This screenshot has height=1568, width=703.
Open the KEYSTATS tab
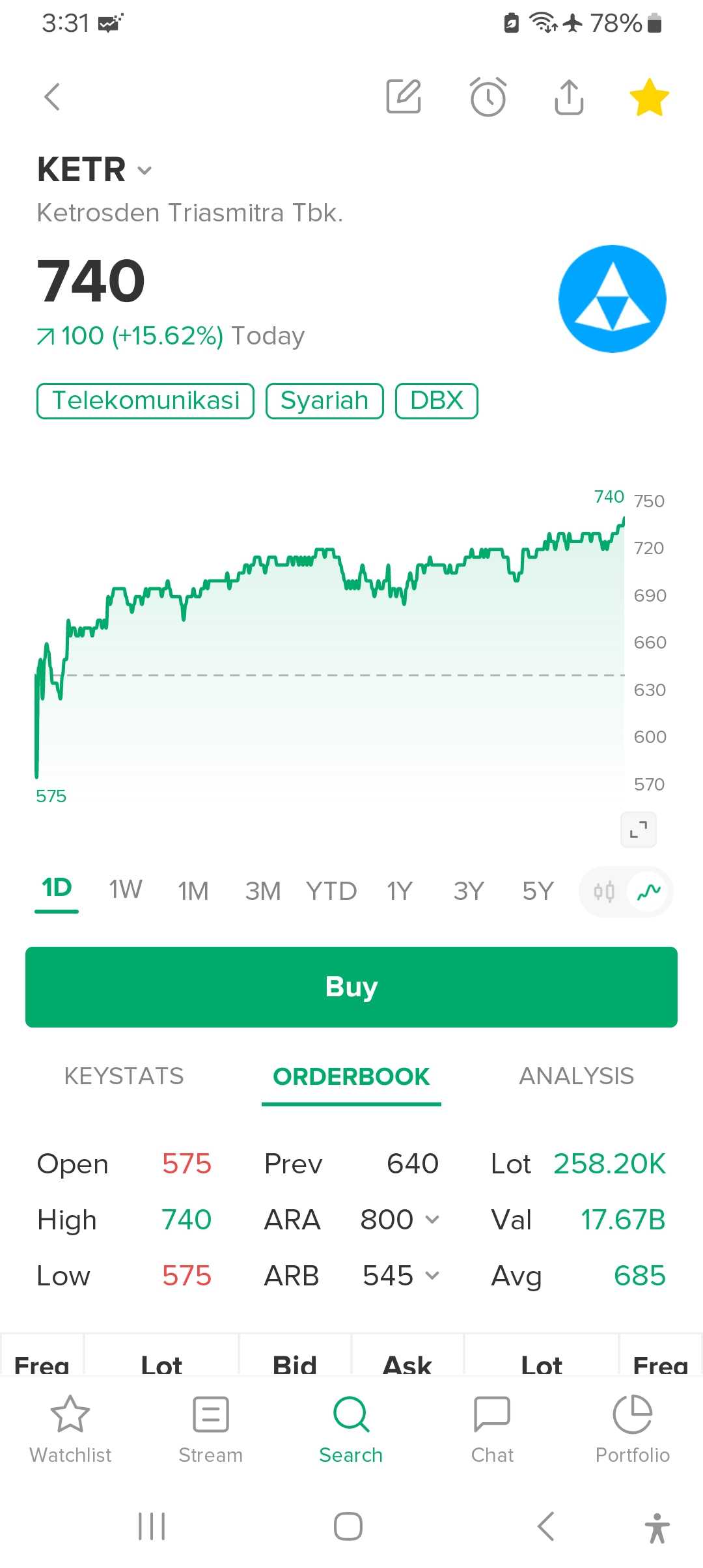click(x=124, y=1076)
